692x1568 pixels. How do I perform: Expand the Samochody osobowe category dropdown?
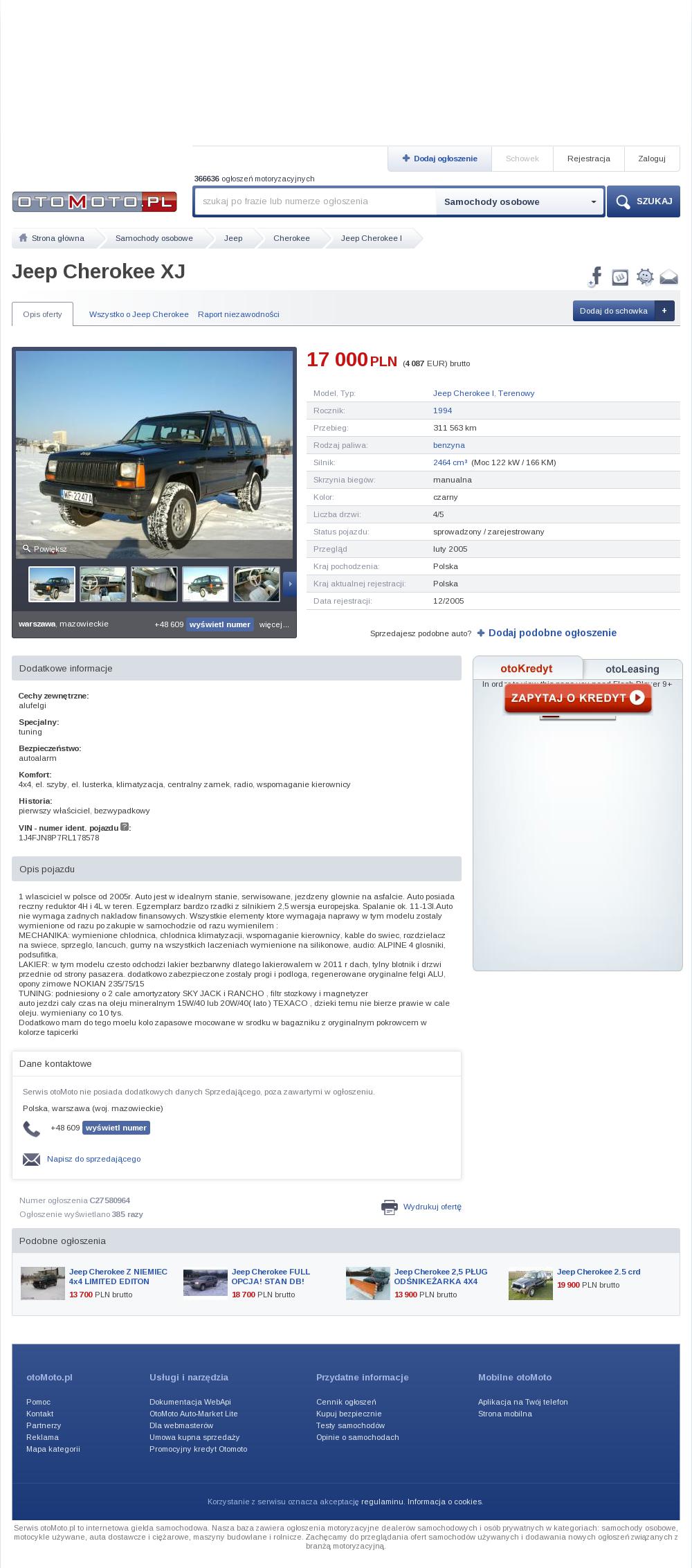pyautogui.click(x=520, y=201)
